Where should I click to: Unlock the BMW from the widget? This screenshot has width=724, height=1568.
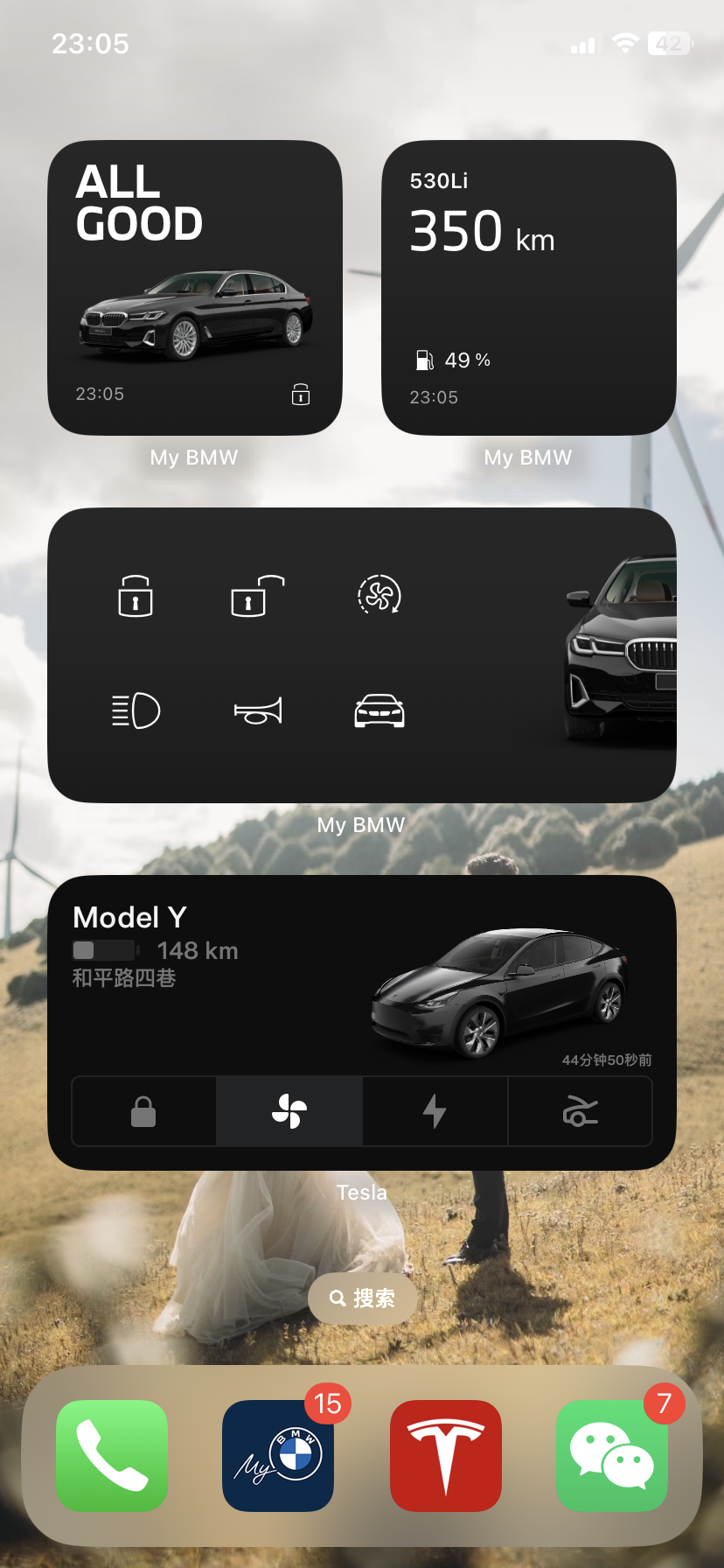257,597
